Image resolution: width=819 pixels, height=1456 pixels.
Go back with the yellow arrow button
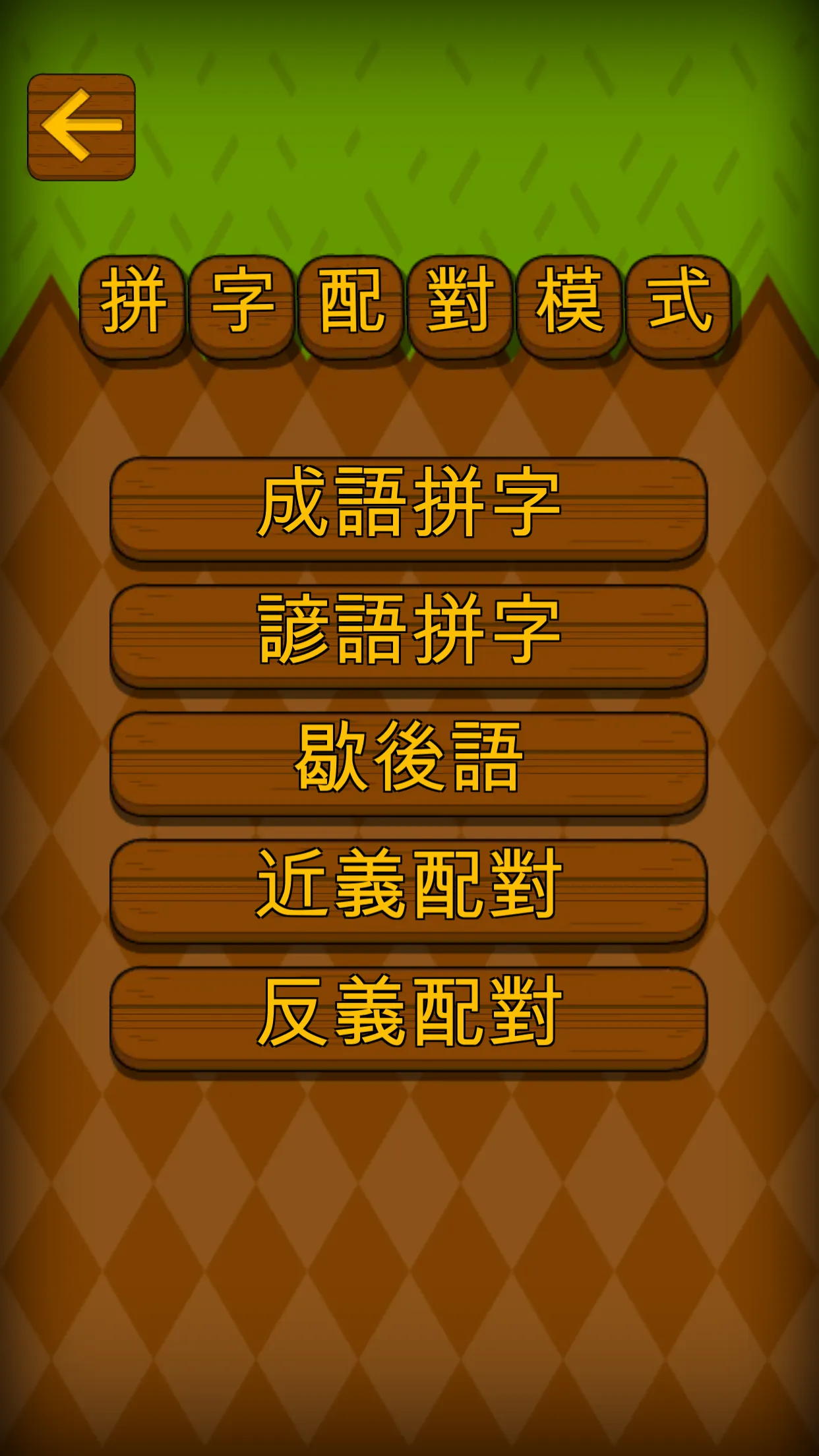pyautogui.click(x=81, y=127)
